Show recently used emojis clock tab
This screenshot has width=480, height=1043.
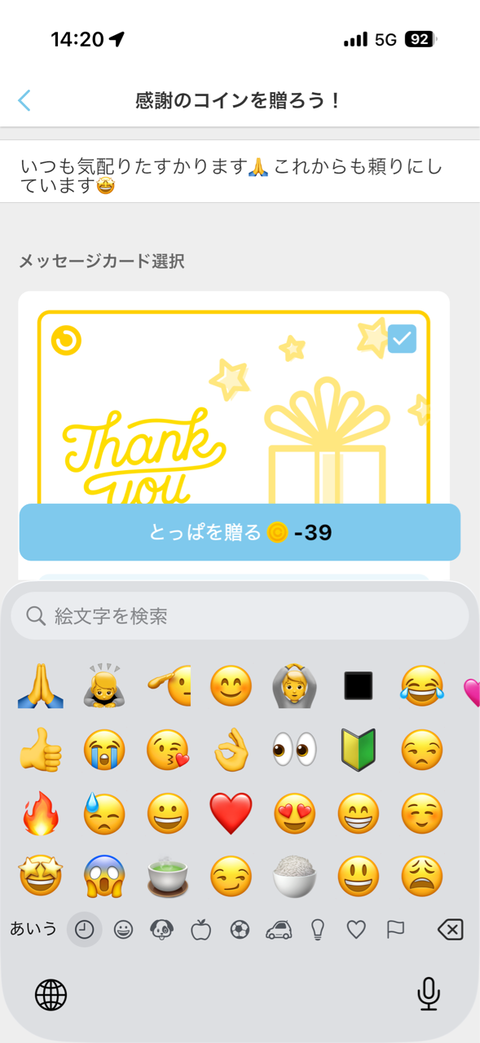tap(84, 930)
